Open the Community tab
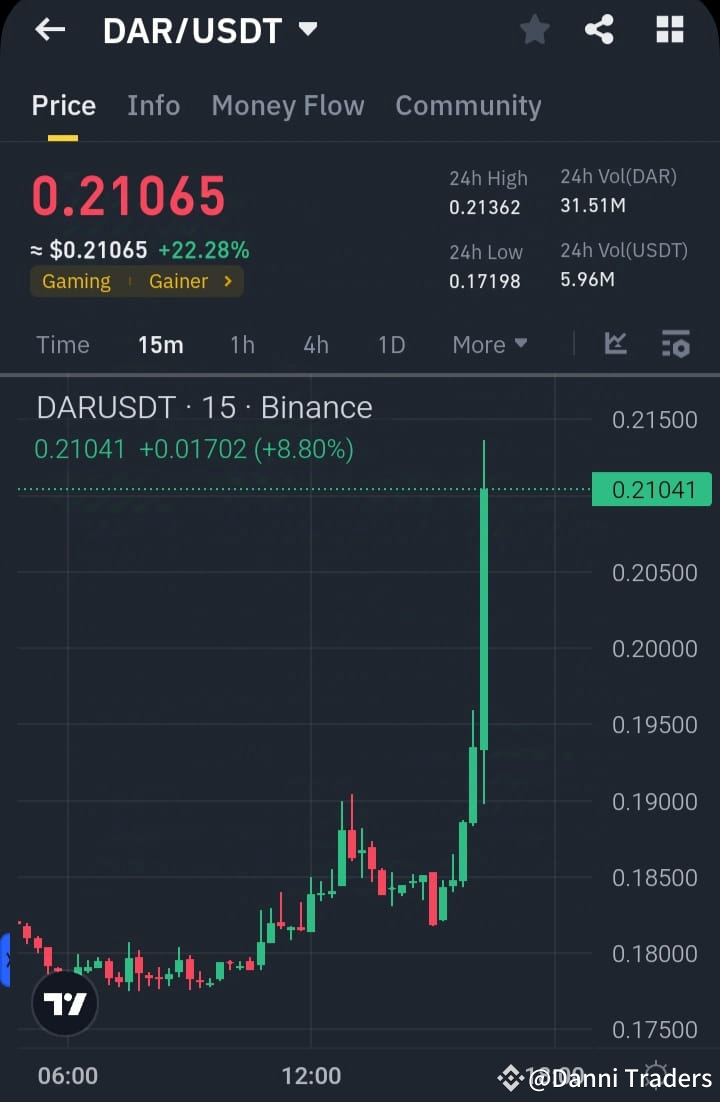Viewport: 720px width, 1102px height. [x=468, y=105]
